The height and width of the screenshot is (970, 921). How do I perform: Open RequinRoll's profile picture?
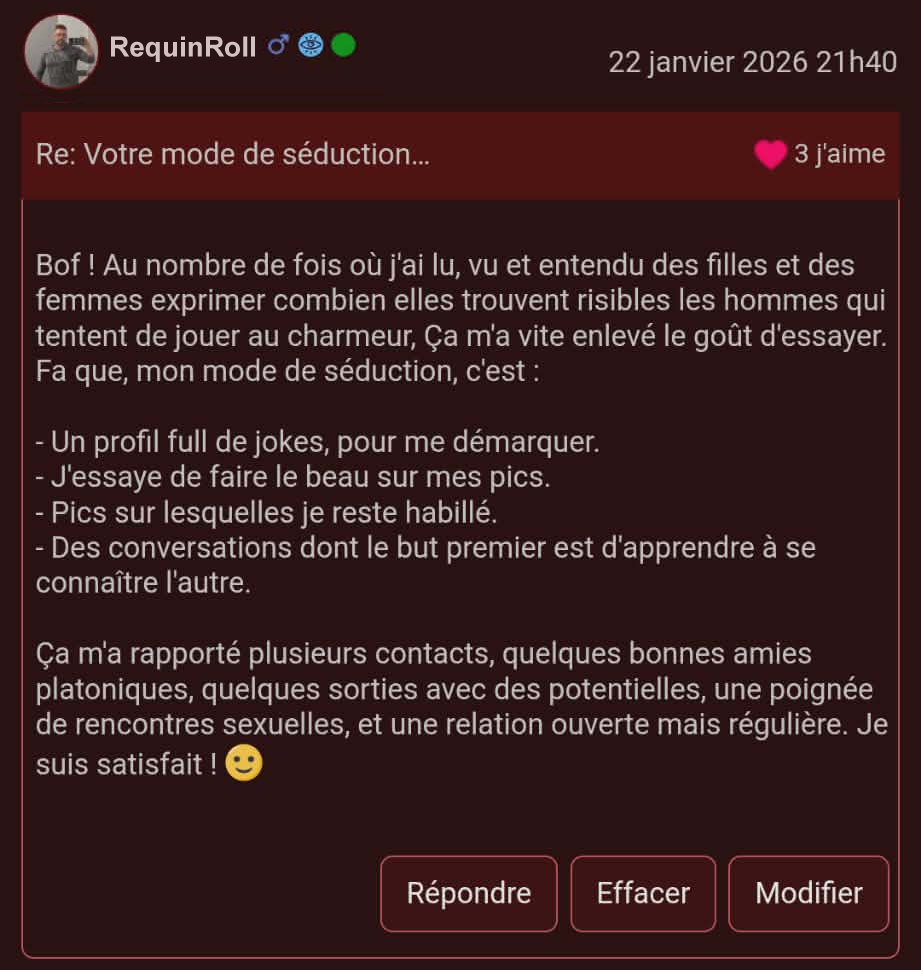(x=61, y=51)
